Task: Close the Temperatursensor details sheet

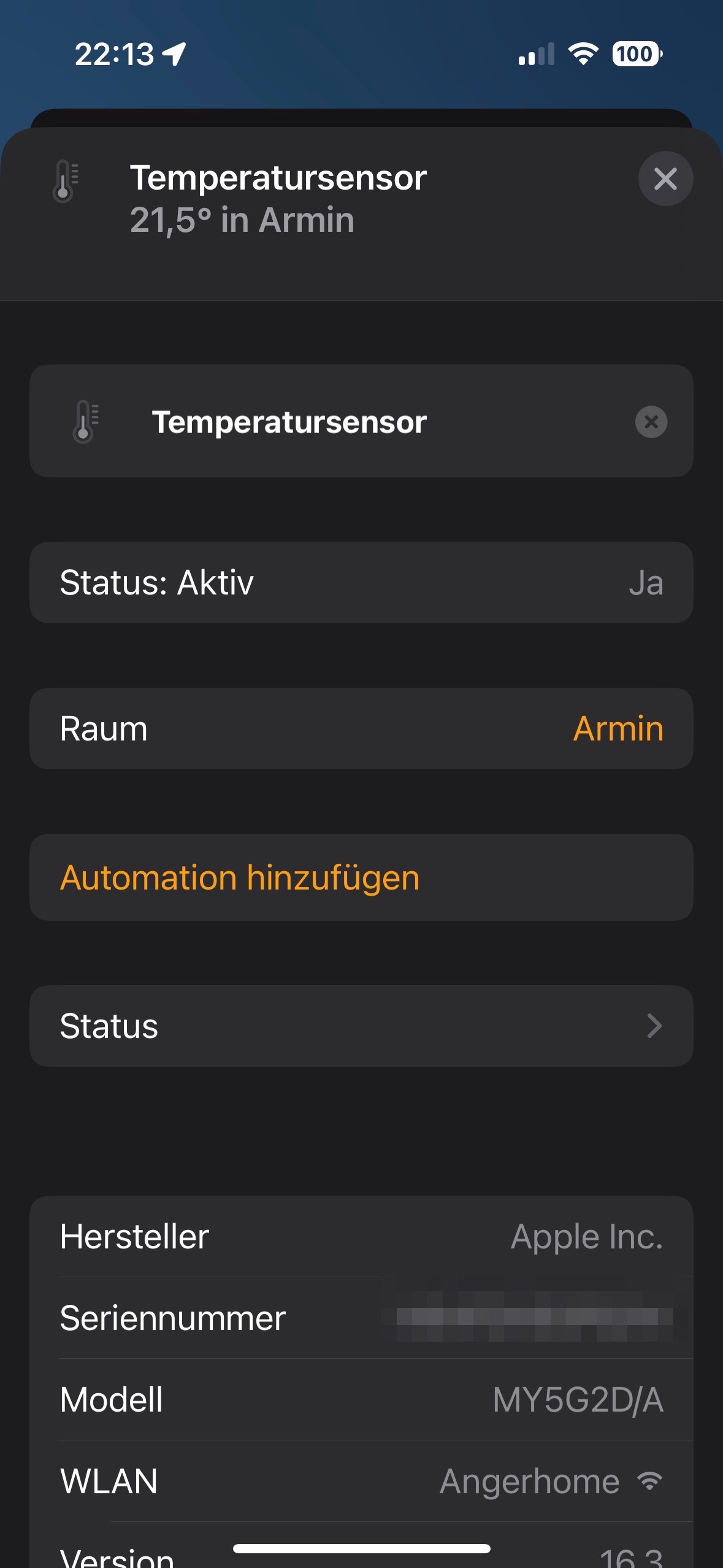Action: coord(665,179)
